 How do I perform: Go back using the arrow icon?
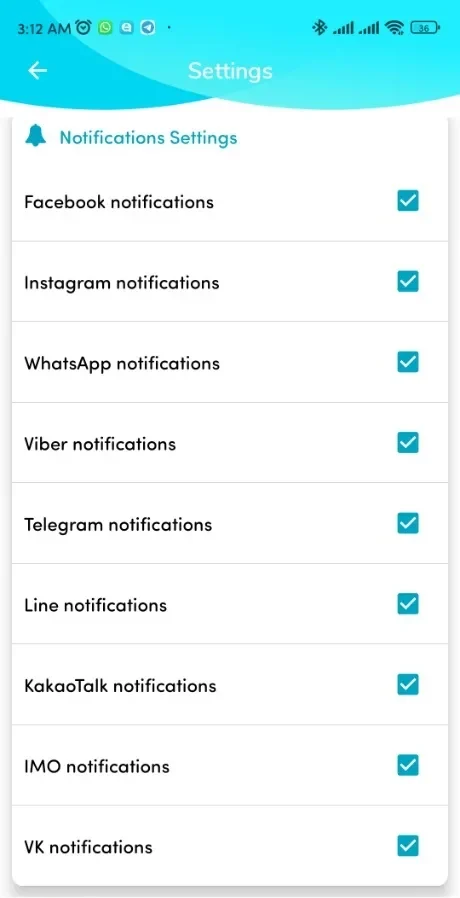click(37, 70)
